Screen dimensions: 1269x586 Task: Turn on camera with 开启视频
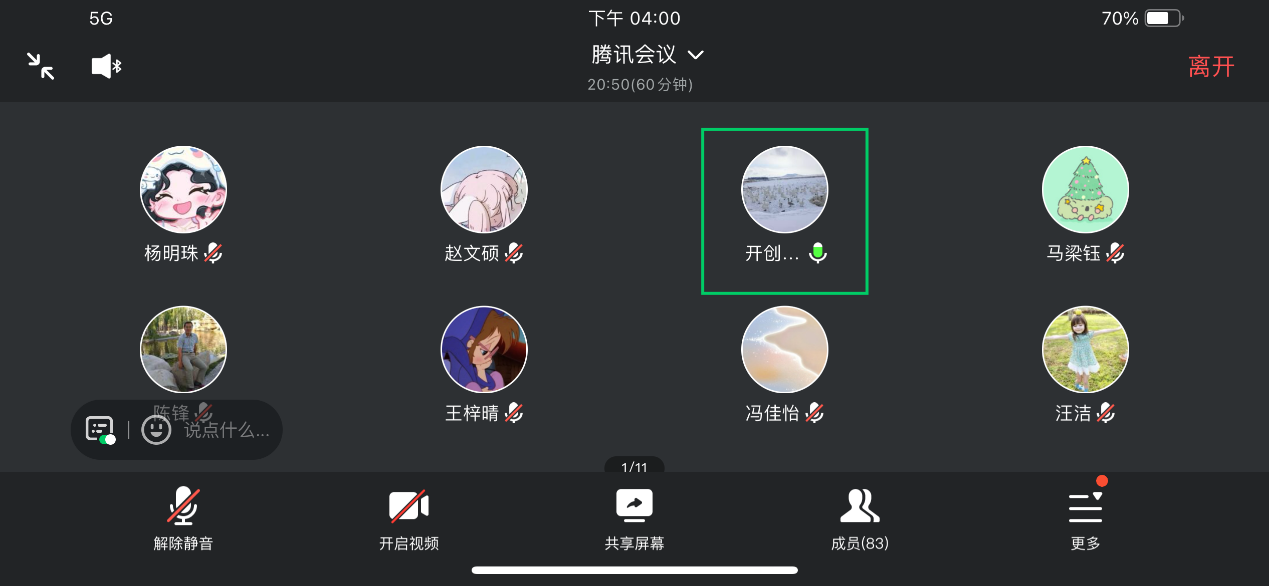click(409, 519)
